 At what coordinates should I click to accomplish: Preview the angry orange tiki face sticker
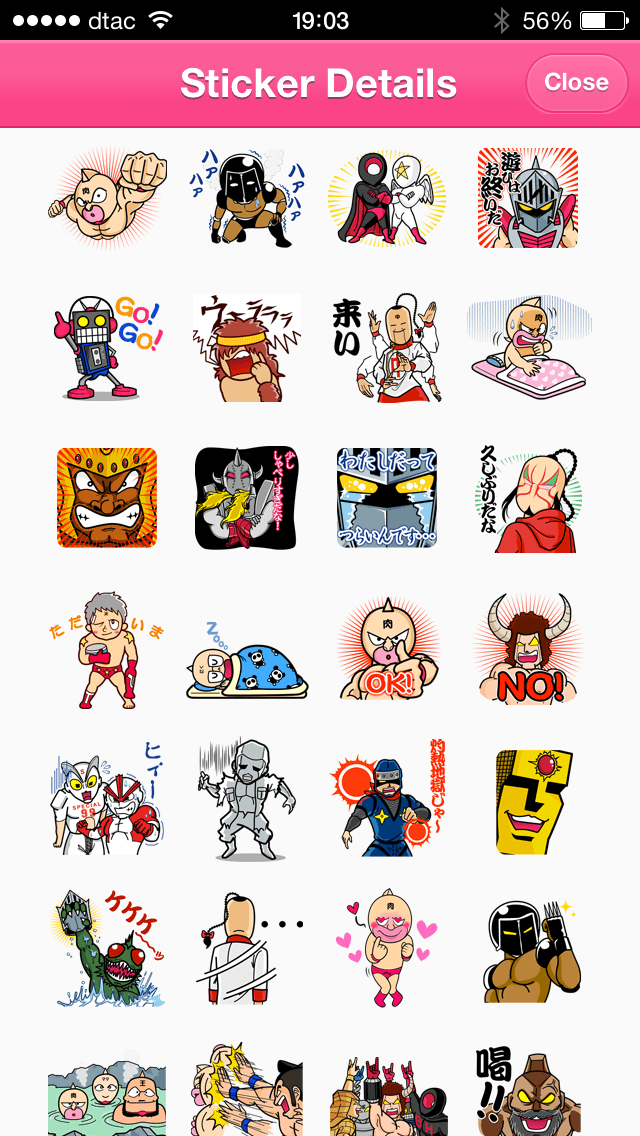(x=107, y=498)
